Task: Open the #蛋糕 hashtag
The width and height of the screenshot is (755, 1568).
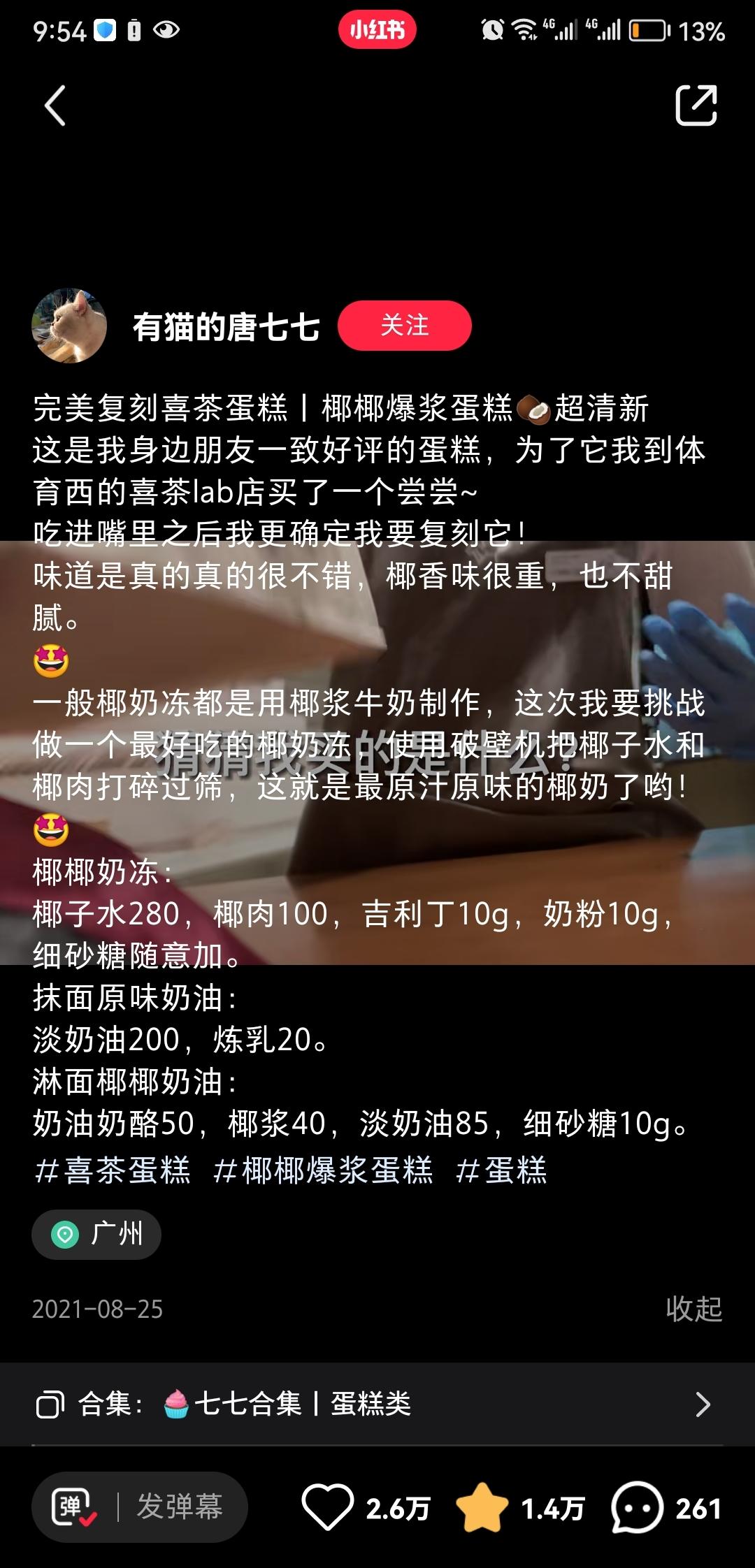Action: pos(501,1170)
